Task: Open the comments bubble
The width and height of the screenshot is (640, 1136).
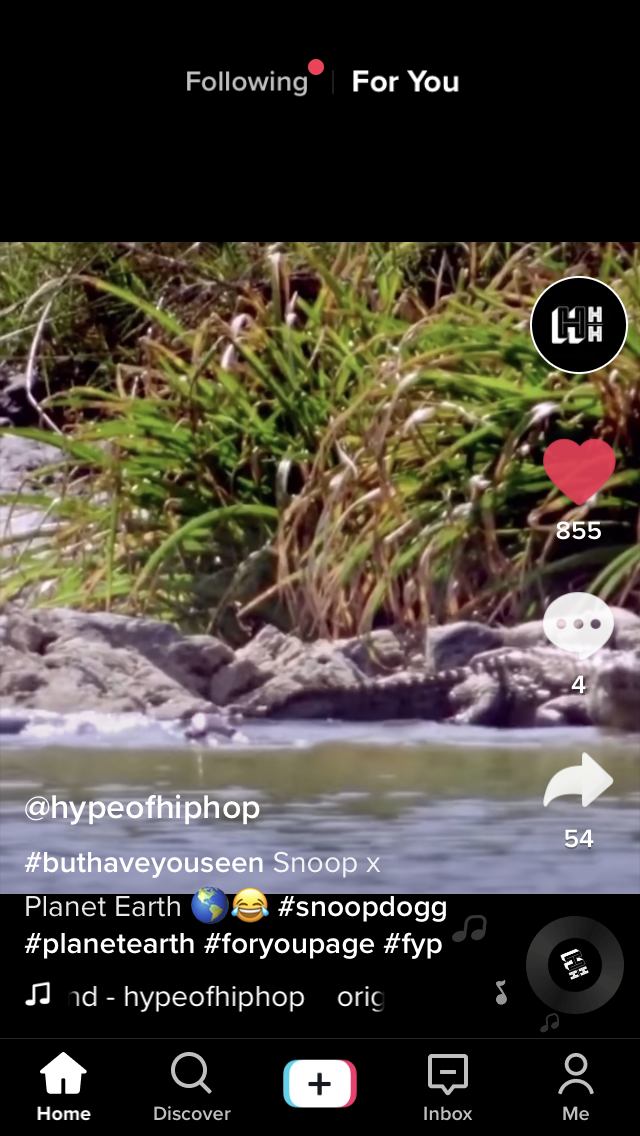Action: pos(578,625)
